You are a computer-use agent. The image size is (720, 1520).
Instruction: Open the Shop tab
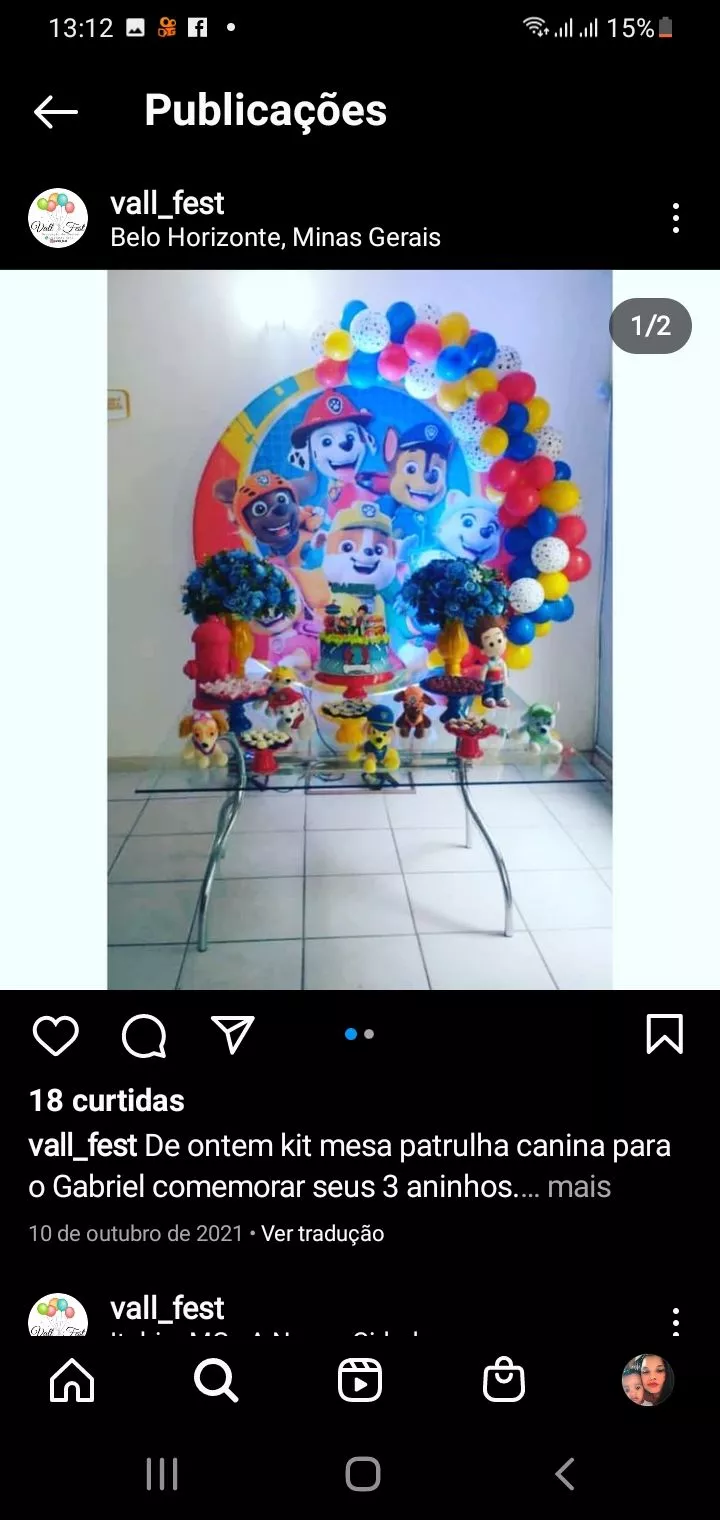coord(504,1381)
